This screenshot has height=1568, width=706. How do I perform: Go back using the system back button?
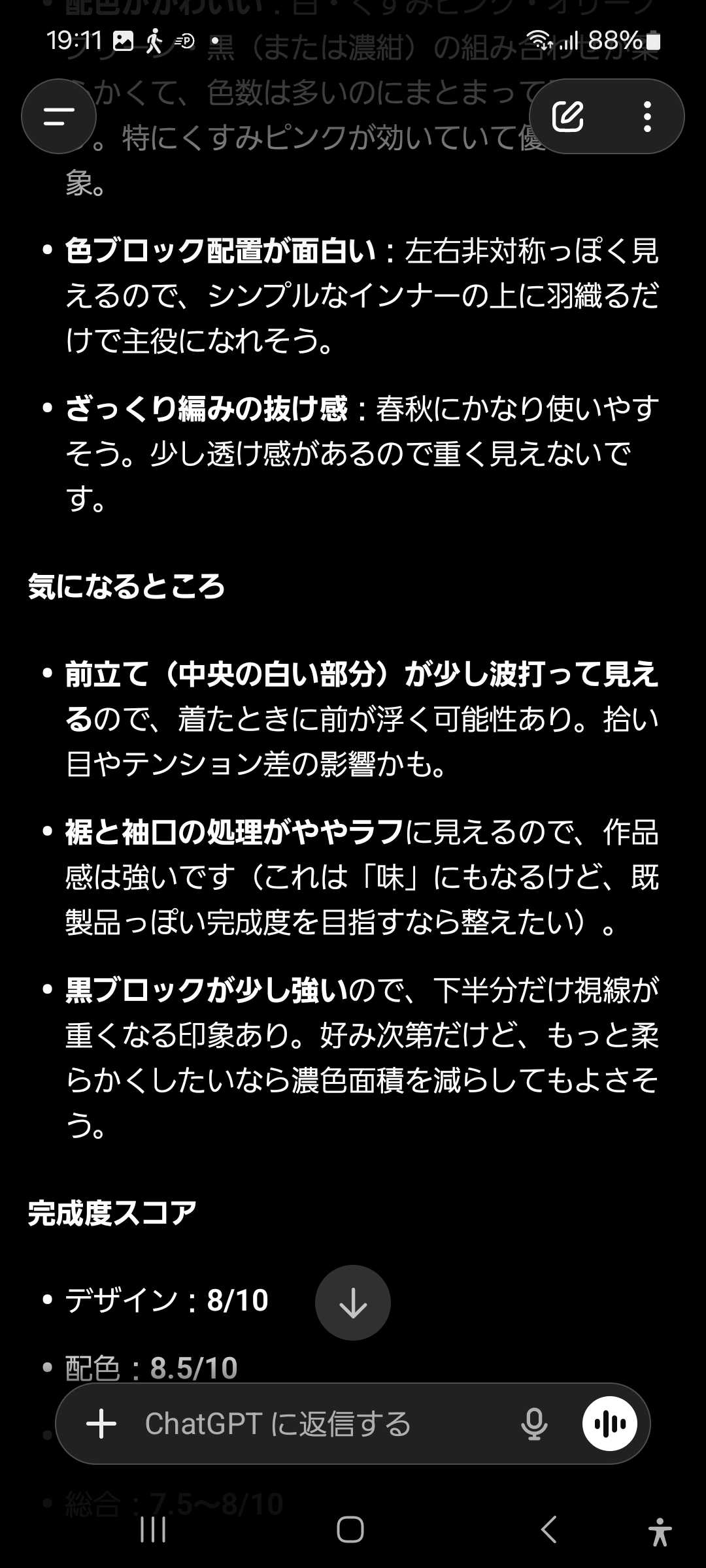pos(549,1529)
